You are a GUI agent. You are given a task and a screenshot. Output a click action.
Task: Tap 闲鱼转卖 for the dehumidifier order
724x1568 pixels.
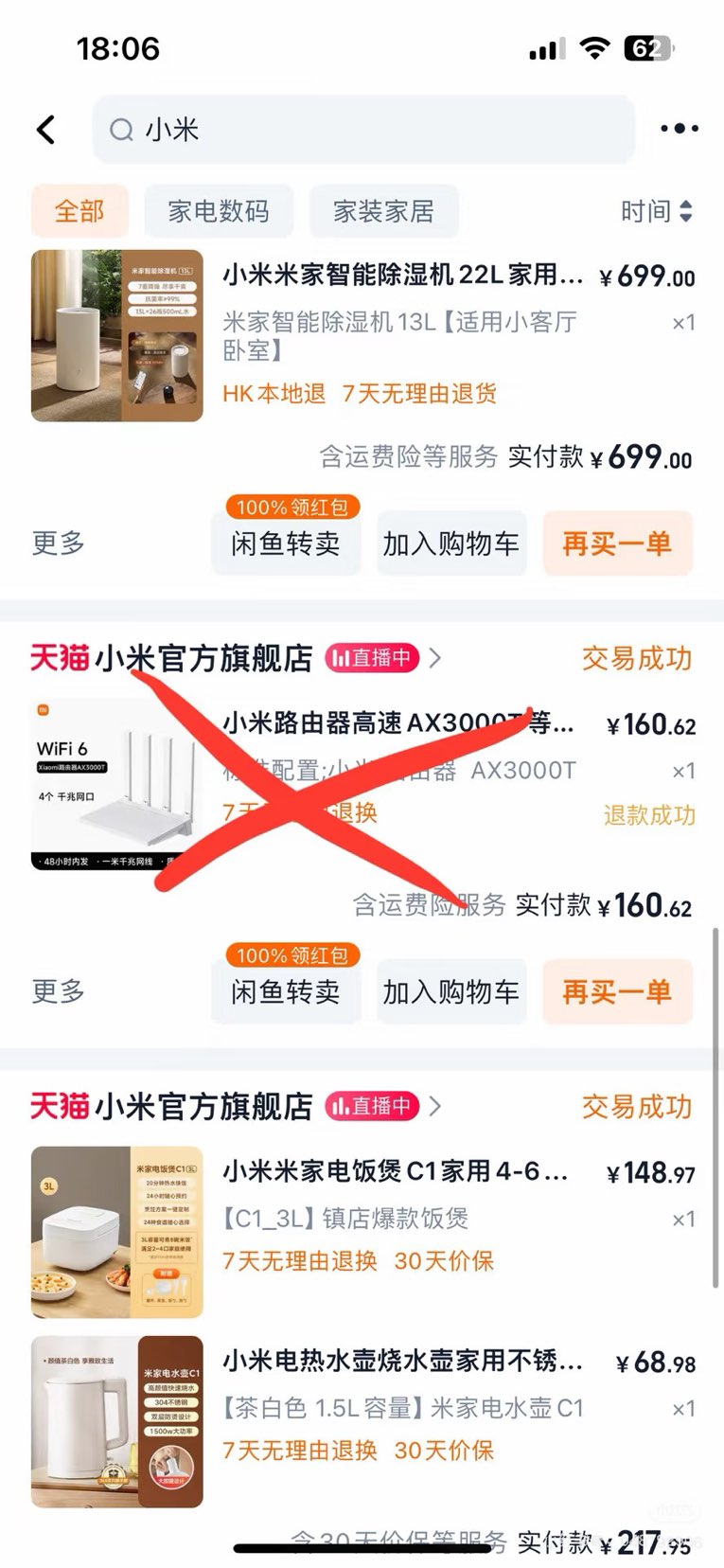(x=285, y=543)
